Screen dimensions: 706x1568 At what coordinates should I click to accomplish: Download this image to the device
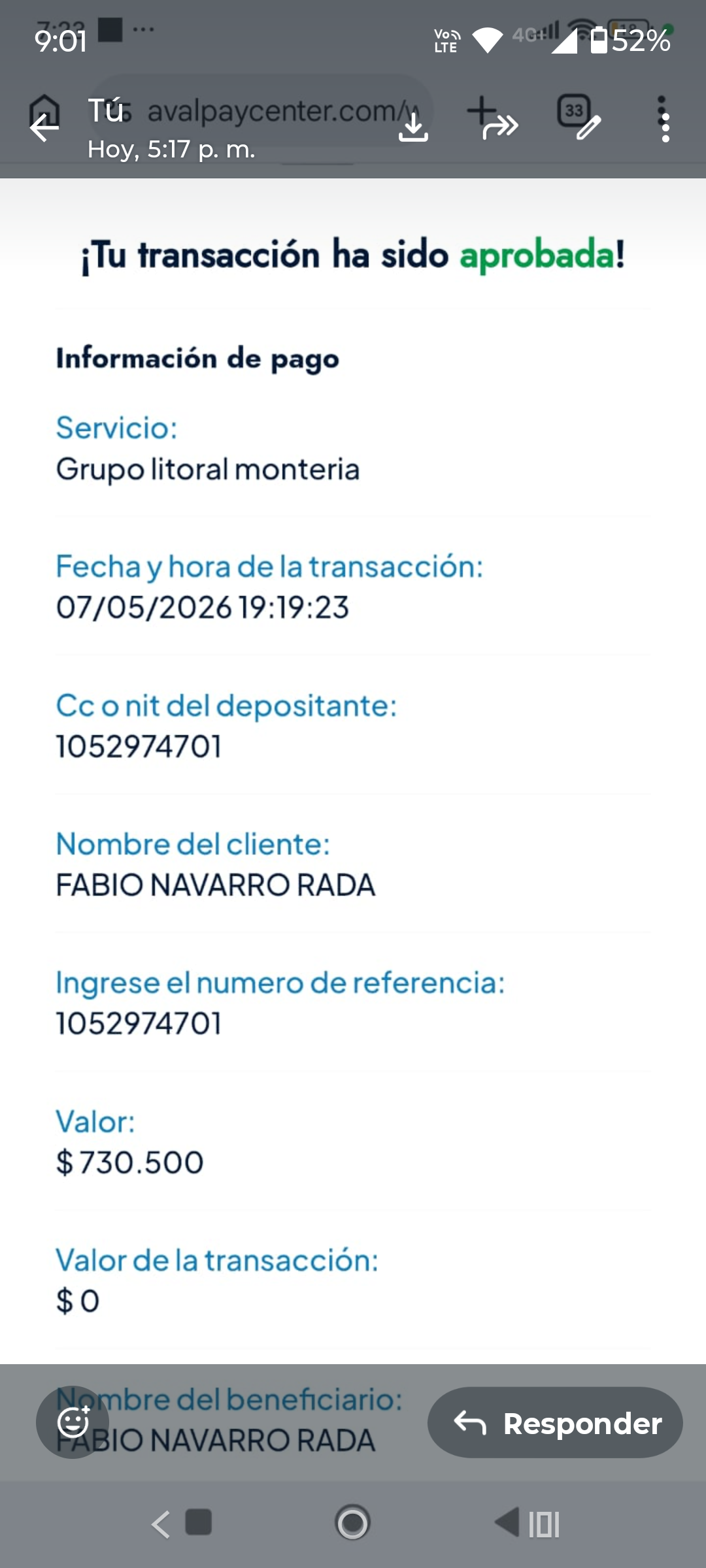tap(413, 127)
